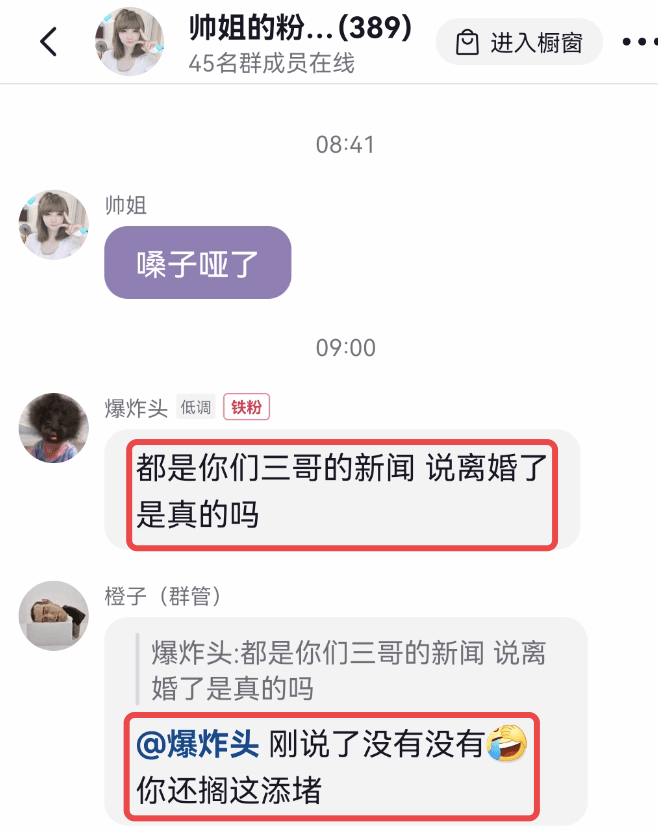Open the group avatar in header
The width and height of the screenshot is (658, 830).
click(129, 42)
